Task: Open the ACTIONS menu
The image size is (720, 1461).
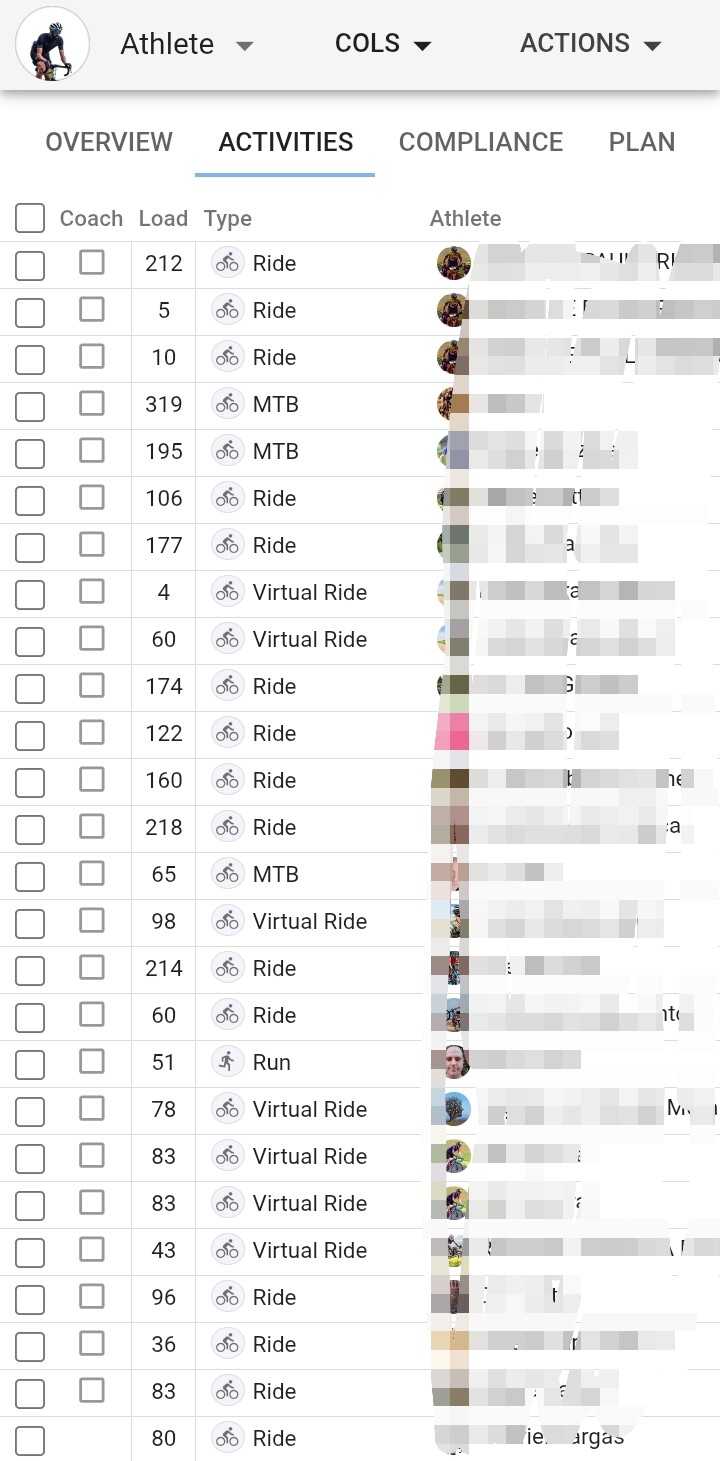Action: [x=591, y=44]
